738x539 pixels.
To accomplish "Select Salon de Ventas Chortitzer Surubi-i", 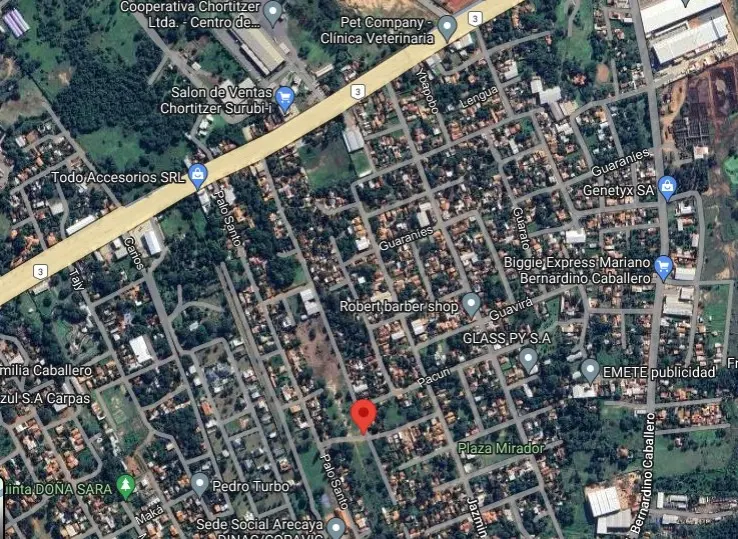I will point(285,97).
